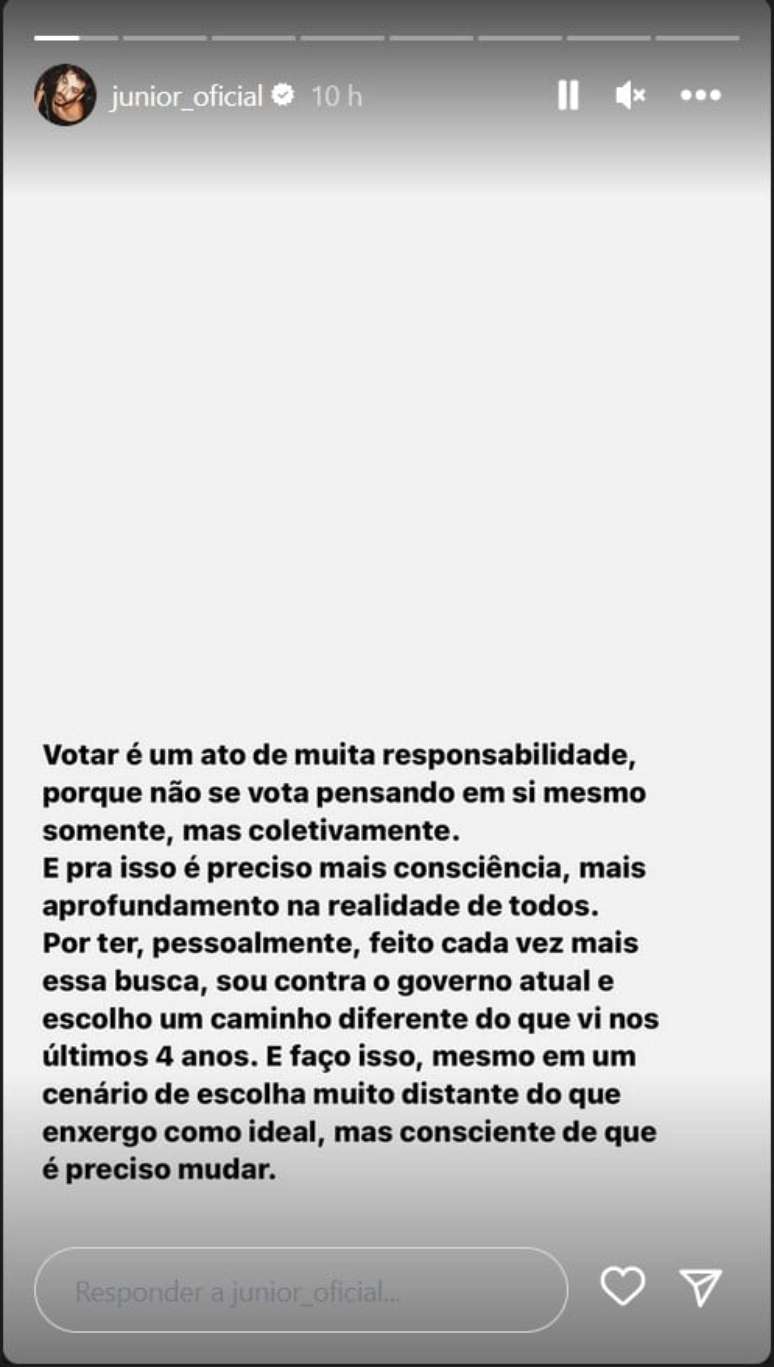Image resolution: width=774 pixels, height=1367 pixels.
Task: Share the story via paper plane icon
Action: point(700,1286)
